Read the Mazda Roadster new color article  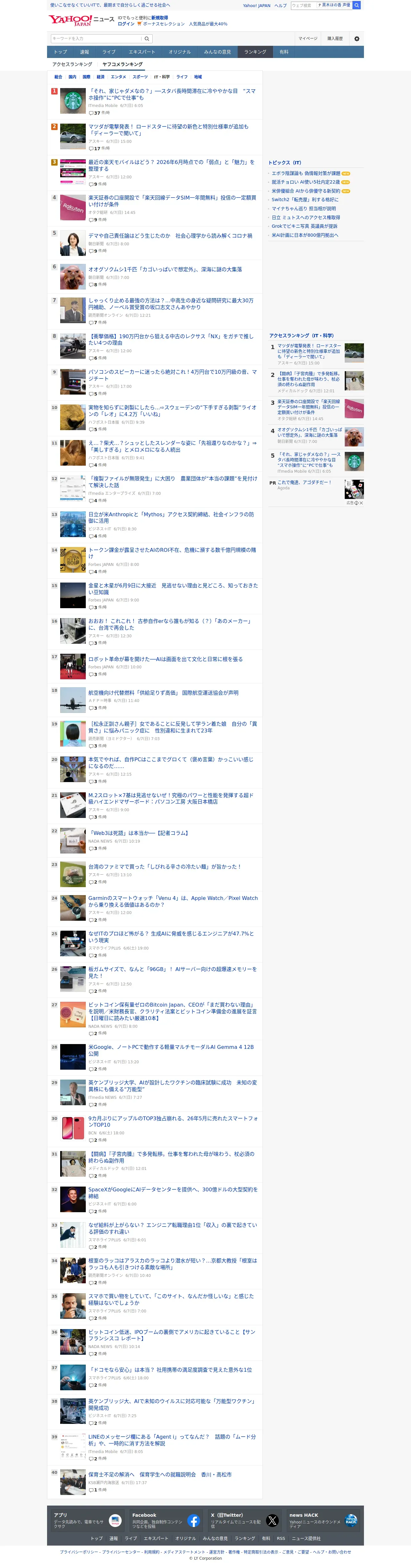click(x=168, y=130)
